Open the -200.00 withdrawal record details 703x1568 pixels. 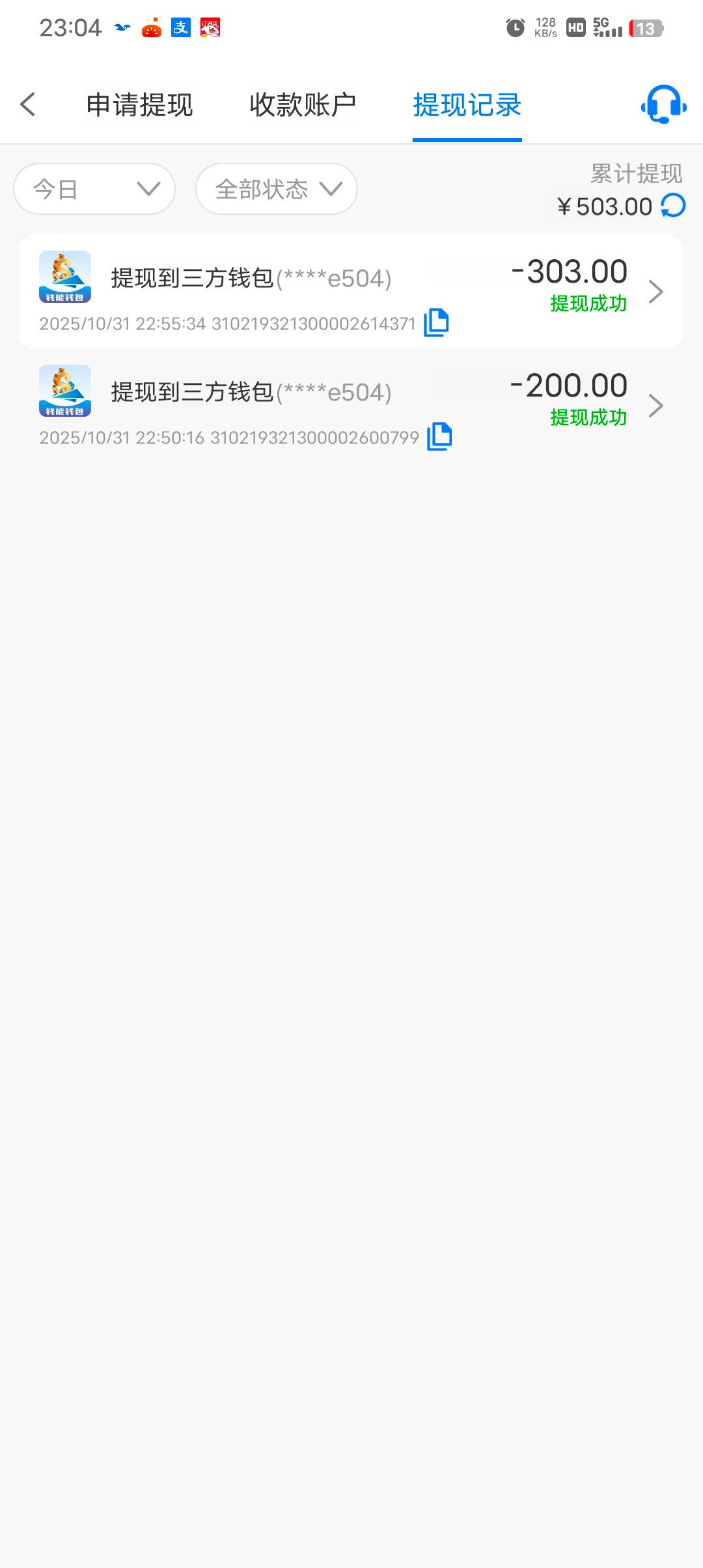click(x=655, y=405)
